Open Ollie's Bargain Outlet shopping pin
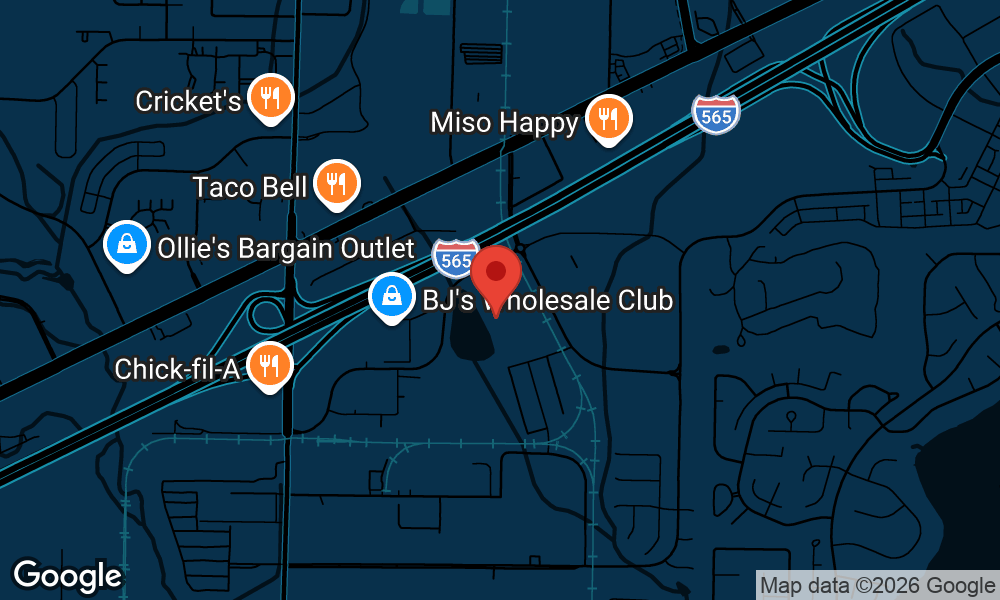This screenshot has width=1000, height=600. click(x=127, y=245)
